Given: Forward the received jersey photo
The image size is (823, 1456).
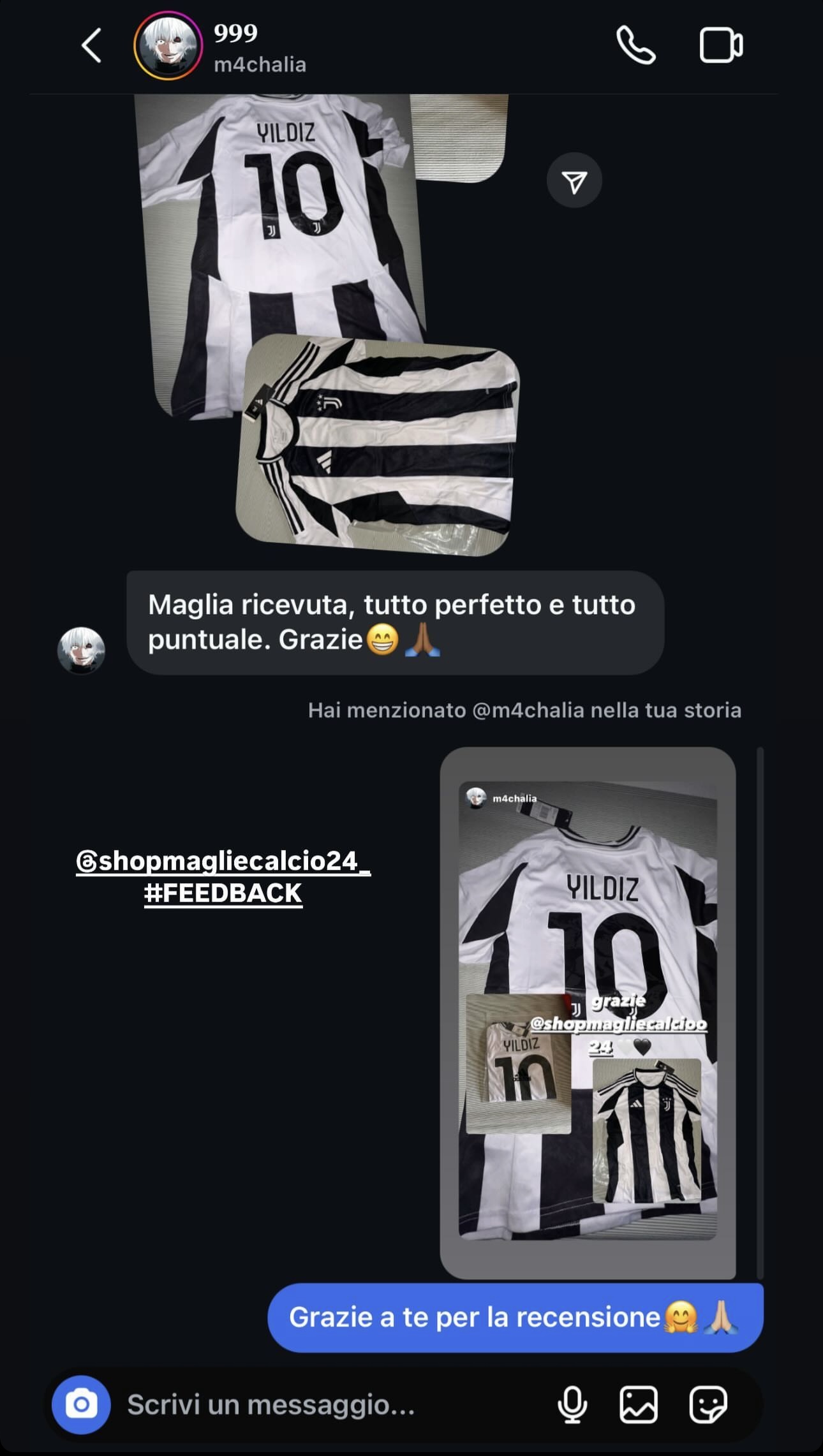Looking at the screenshot, I should (x=574, y=181).
